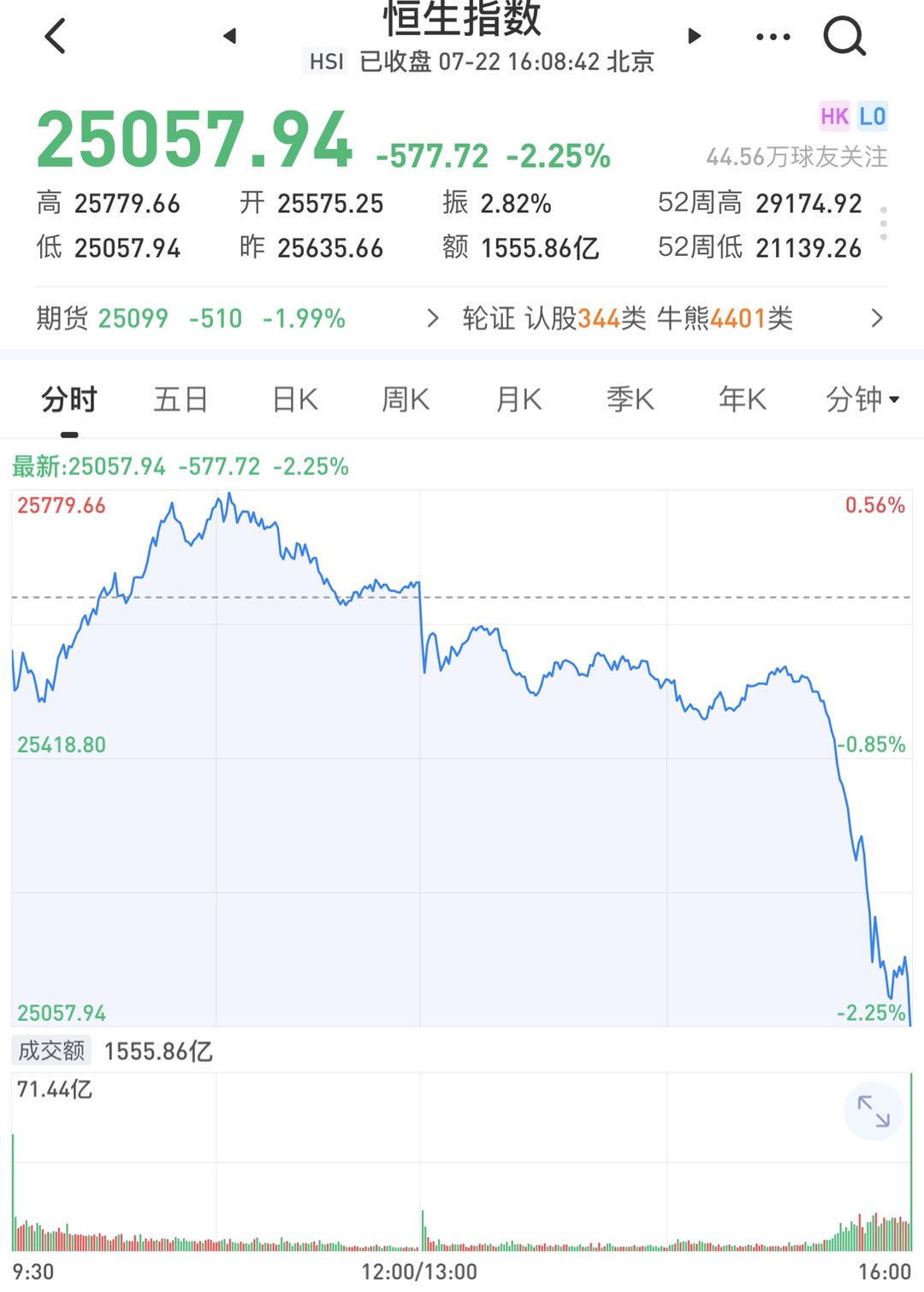Screen dimensions: 924x1292
Task: Switch to the previous stock with left triangle
Action: pyautogui.click(x=229, y=36)
